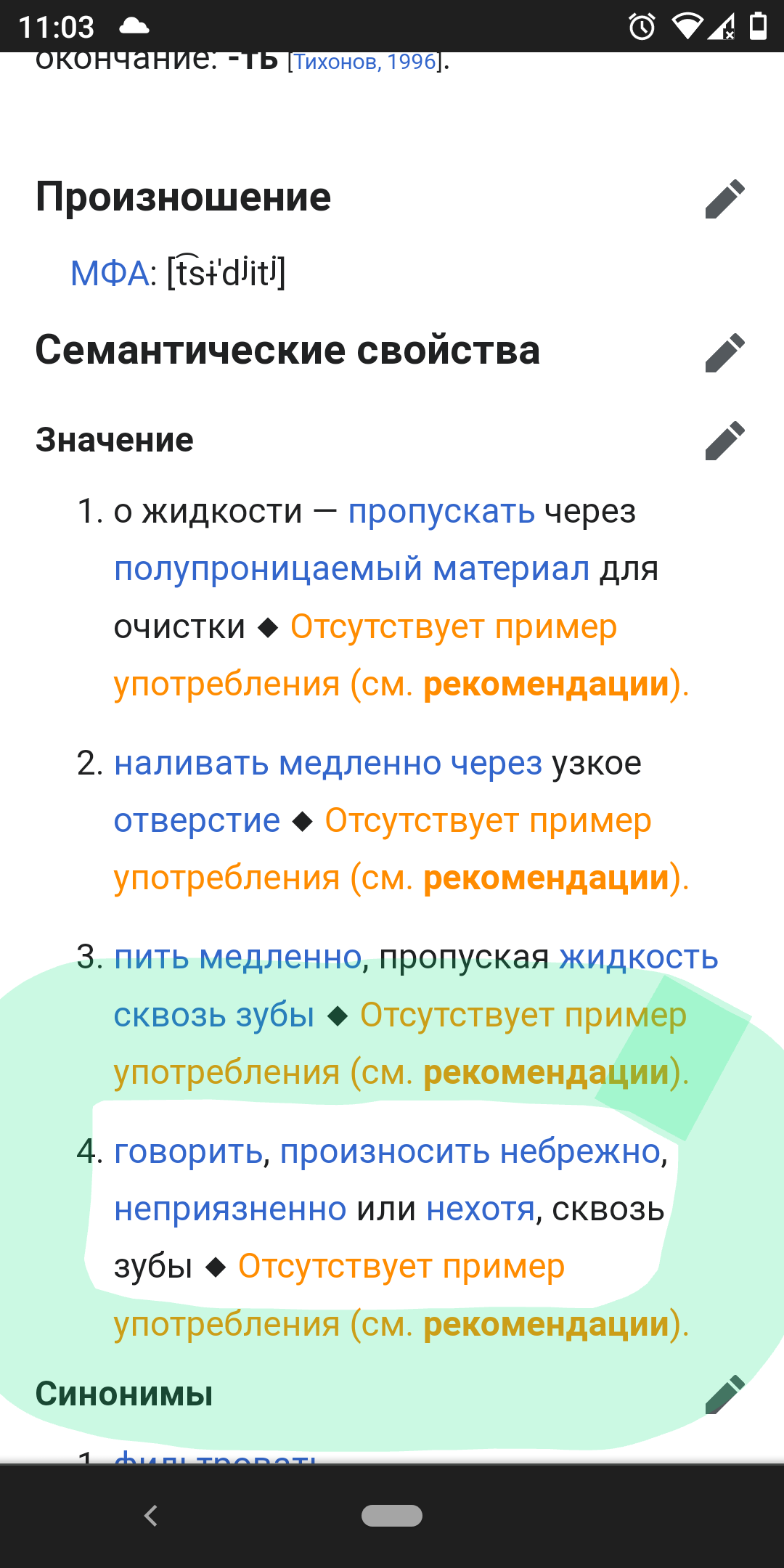Viewport: 784px width, 1568px height.
Task: Tap the home pill
Action: coord(392,1516)
